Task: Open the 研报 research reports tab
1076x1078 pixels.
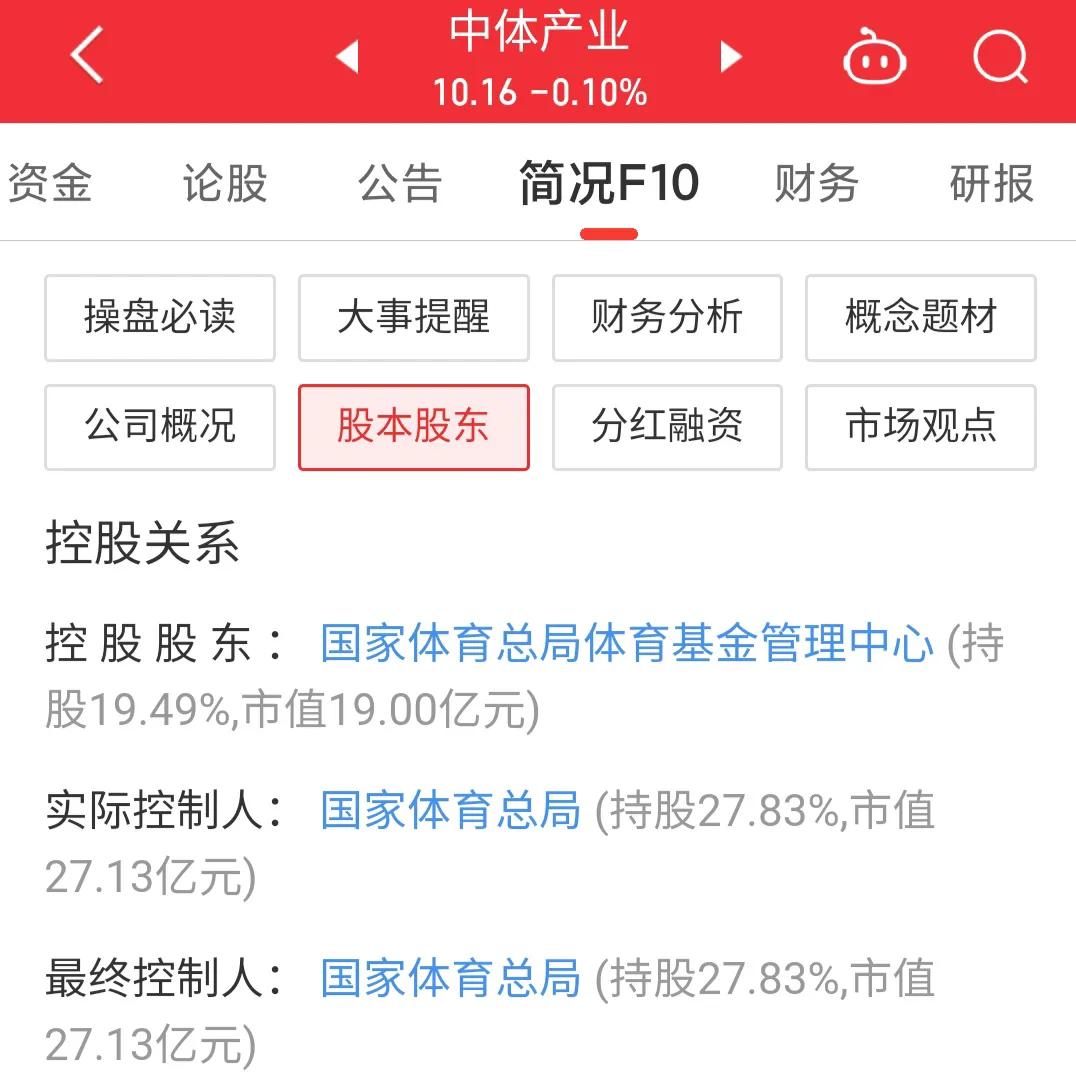Action: [991, 183]
